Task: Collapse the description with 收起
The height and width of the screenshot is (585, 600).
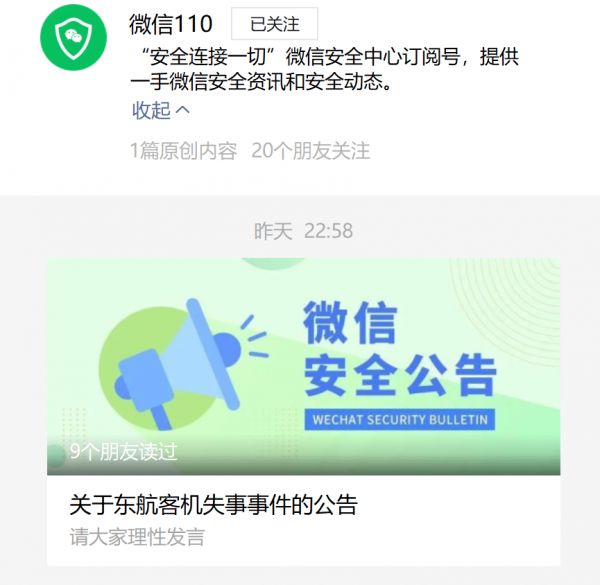Action: pyautogui.click(x=160, y=110)
